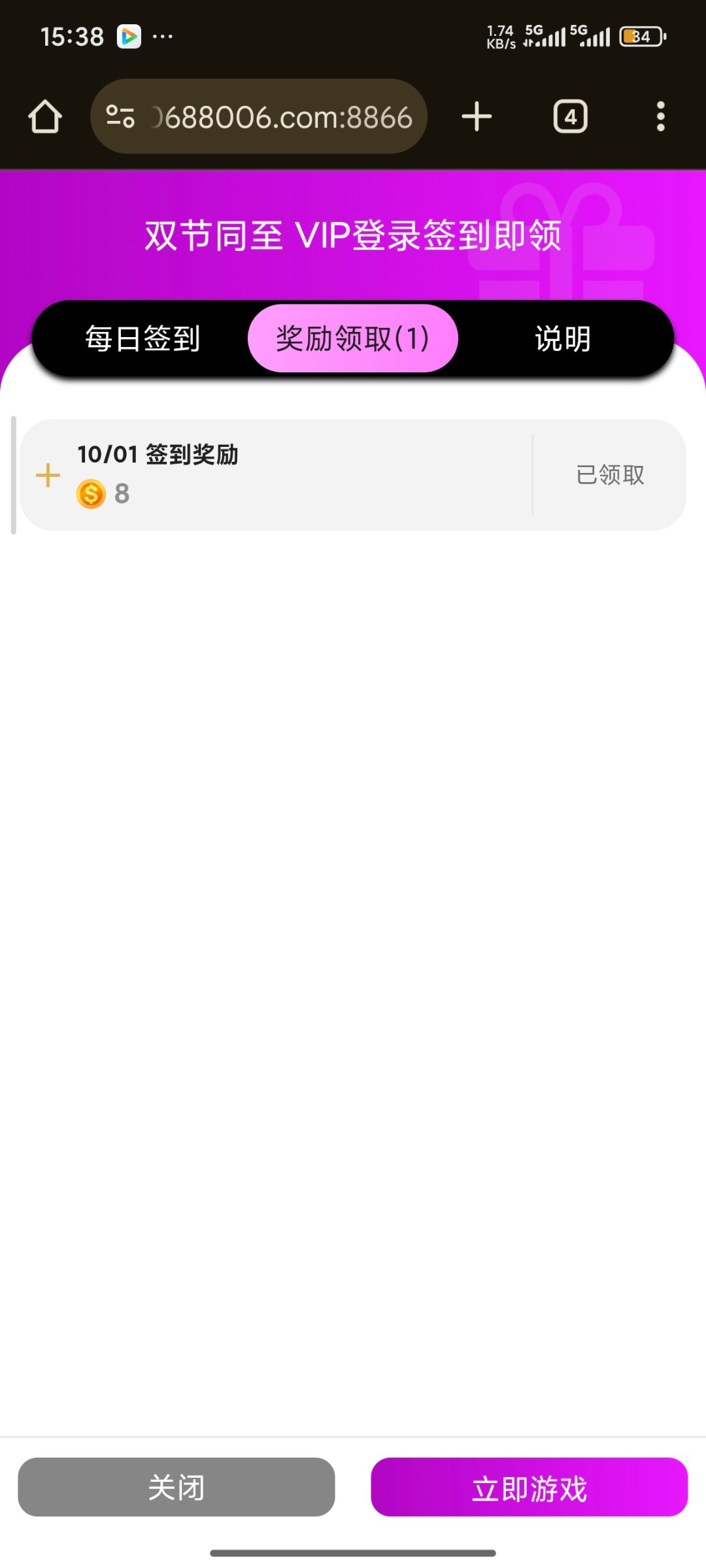Image resolution: width=706 pixels, height=1568 pixels.
Task: Open a new browser tab
Action: [x=477, y=117]
